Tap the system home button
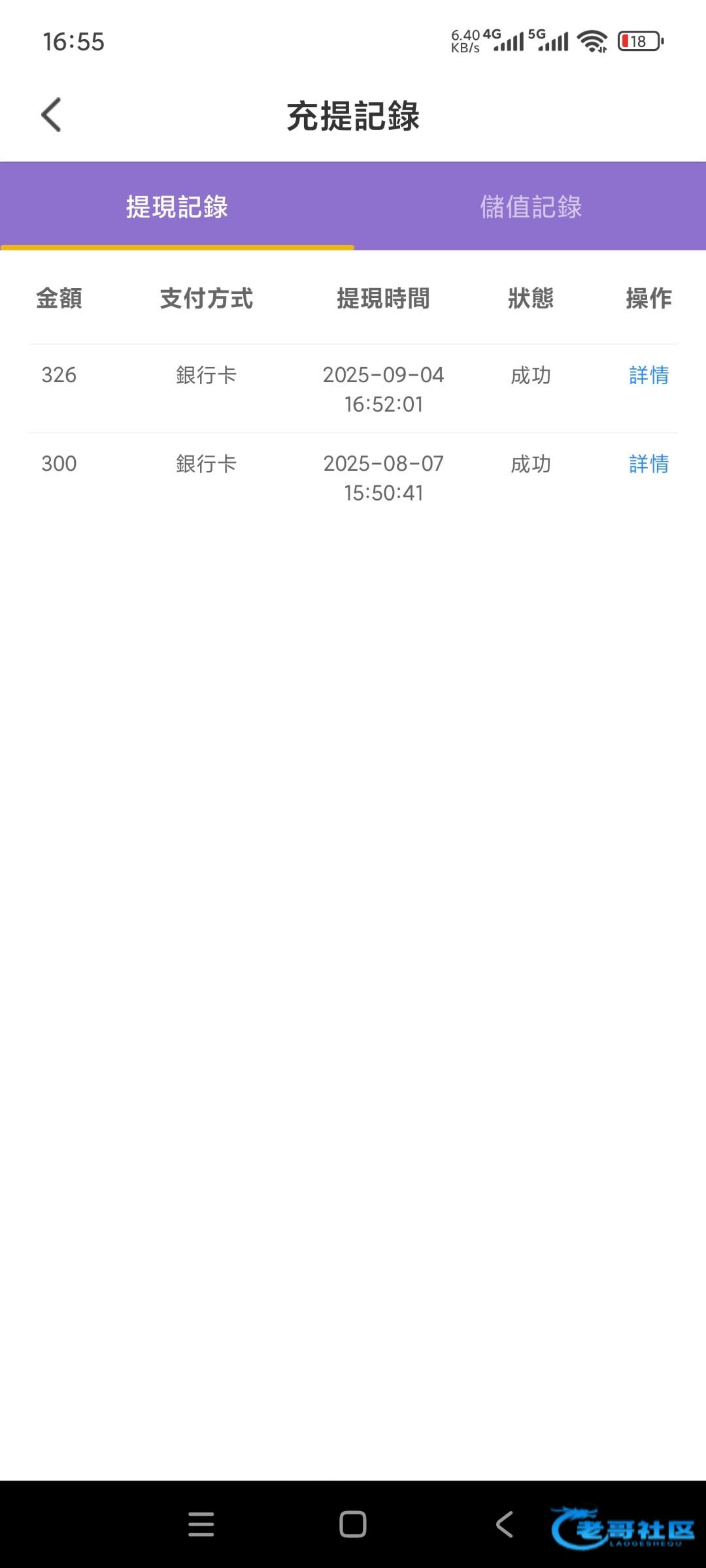Image resolution: width=706 pixels, height=1568 pixels. coord(352,1524)
